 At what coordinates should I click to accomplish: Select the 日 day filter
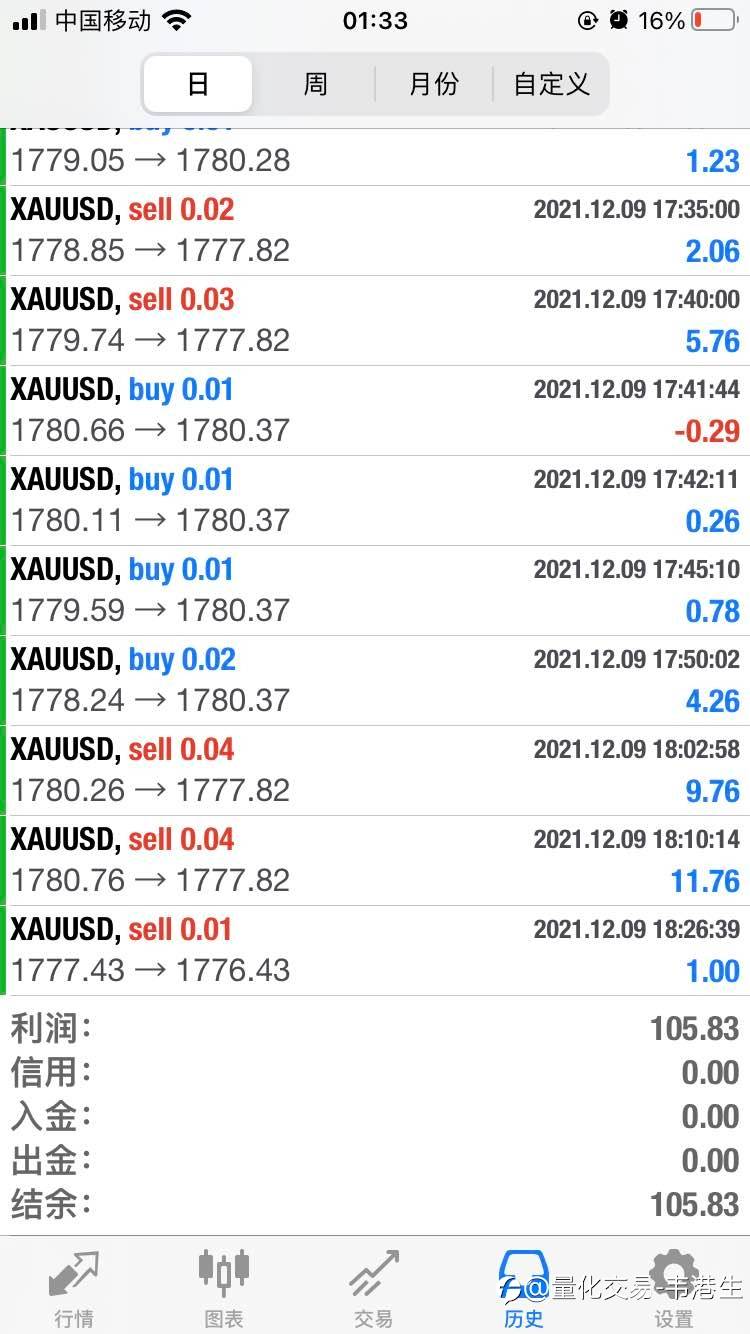click(198, 84)
